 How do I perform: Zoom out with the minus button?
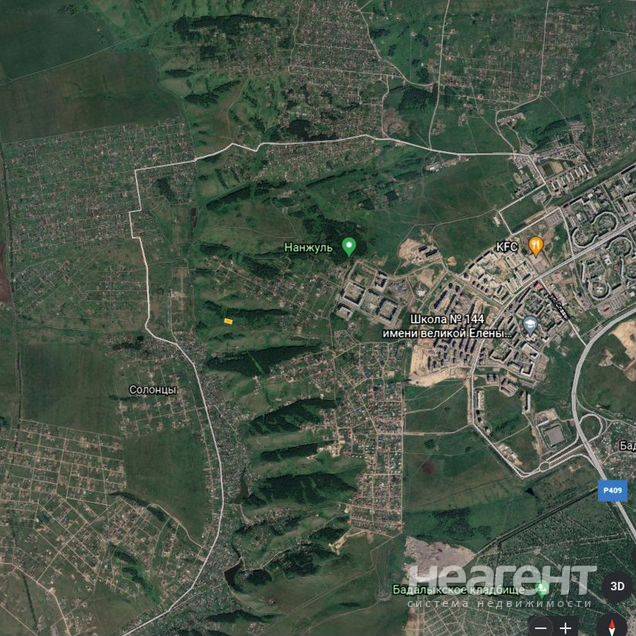541,627
